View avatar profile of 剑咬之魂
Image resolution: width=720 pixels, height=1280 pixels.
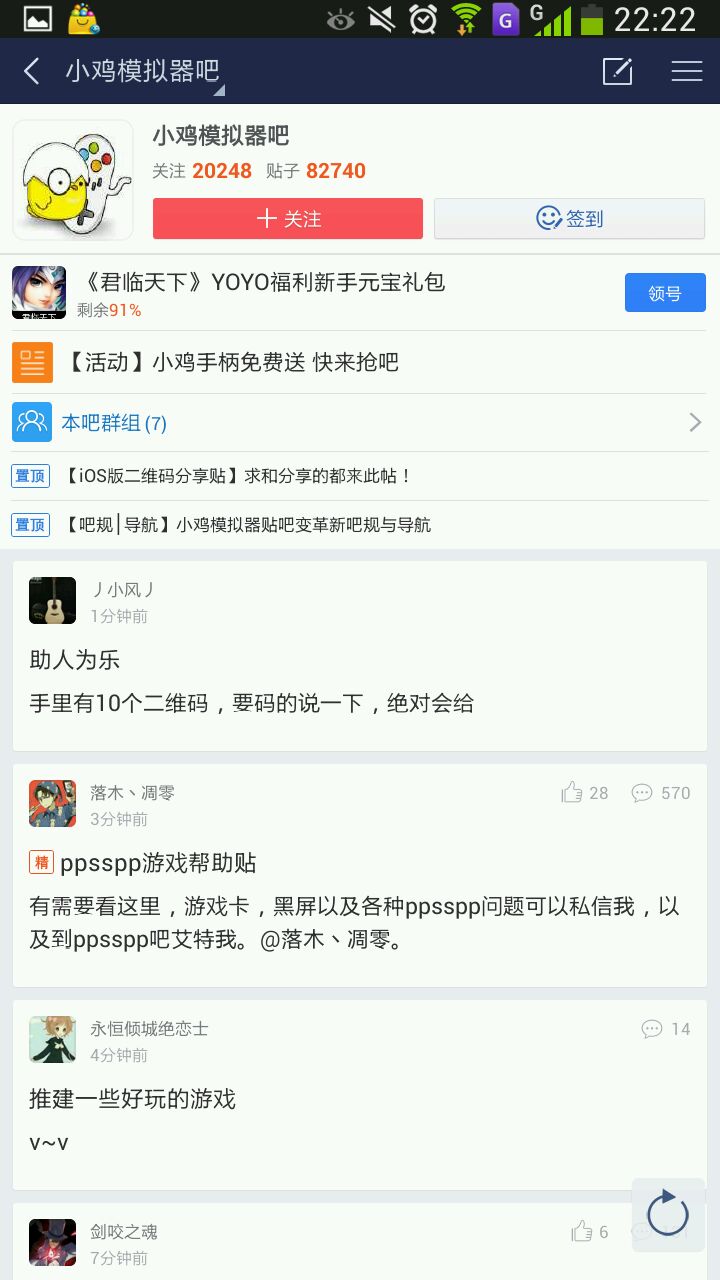[52, 1243]
